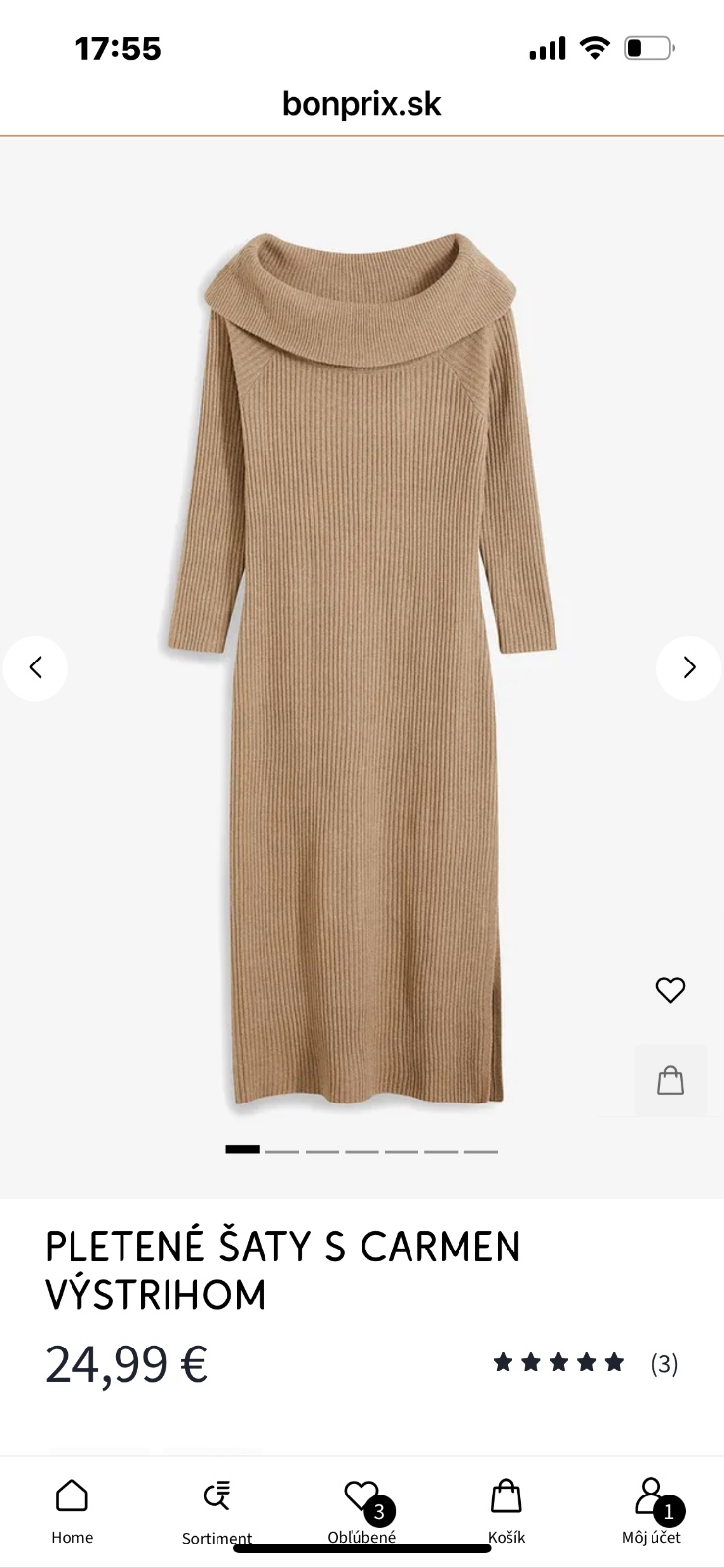Open the three customer star reviews

585,1363
